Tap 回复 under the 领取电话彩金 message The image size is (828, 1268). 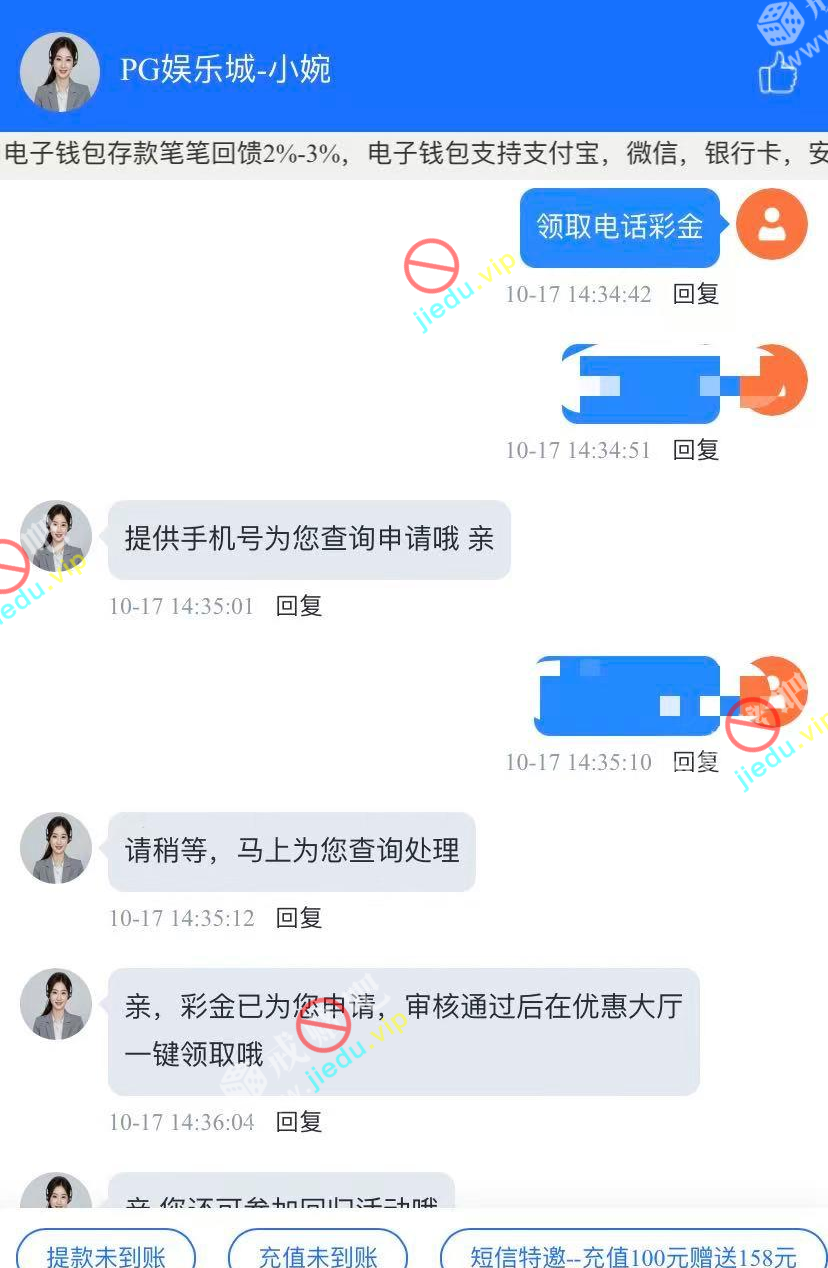tap(696, 294)
